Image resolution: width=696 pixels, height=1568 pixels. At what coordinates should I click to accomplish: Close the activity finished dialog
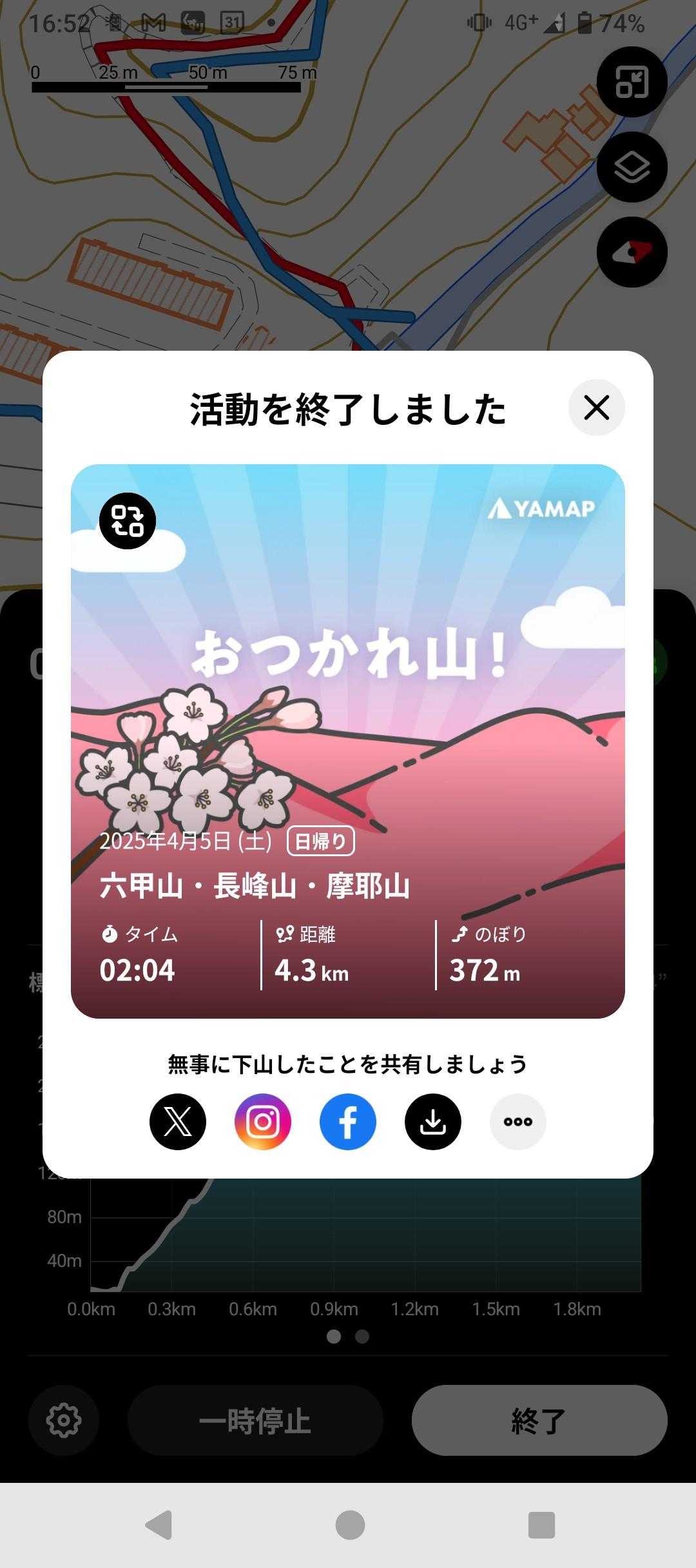[596, 407]
